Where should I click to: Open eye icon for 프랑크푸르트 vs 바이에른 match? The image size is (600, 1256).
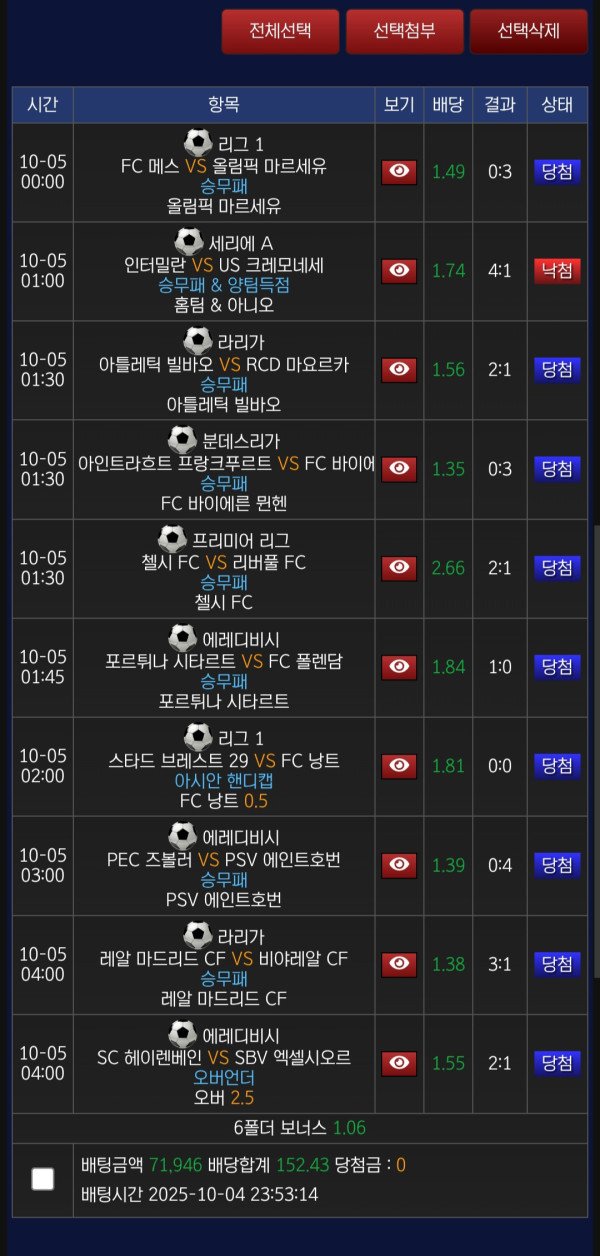399,468
